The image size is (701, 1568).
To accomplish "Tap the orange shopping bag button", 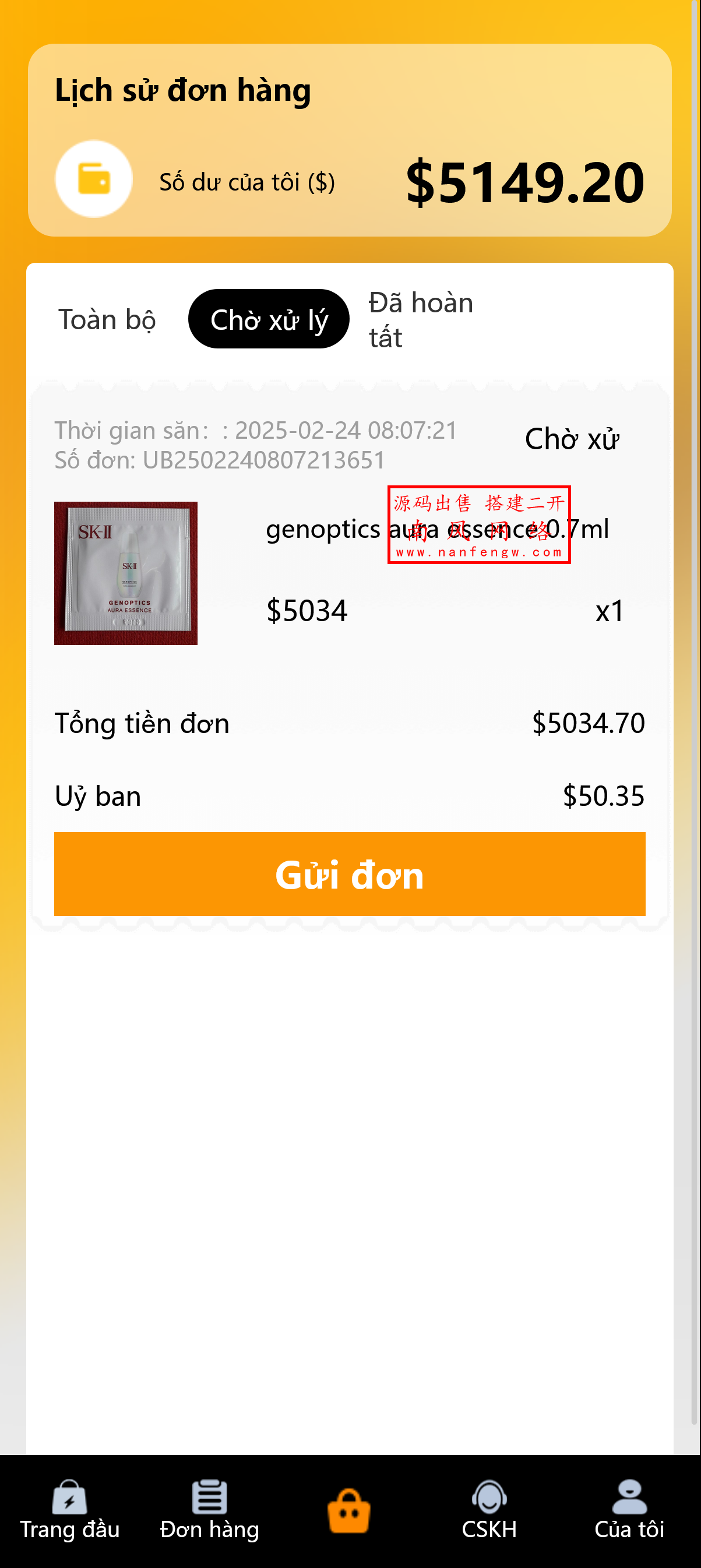I will (348, 1510).
